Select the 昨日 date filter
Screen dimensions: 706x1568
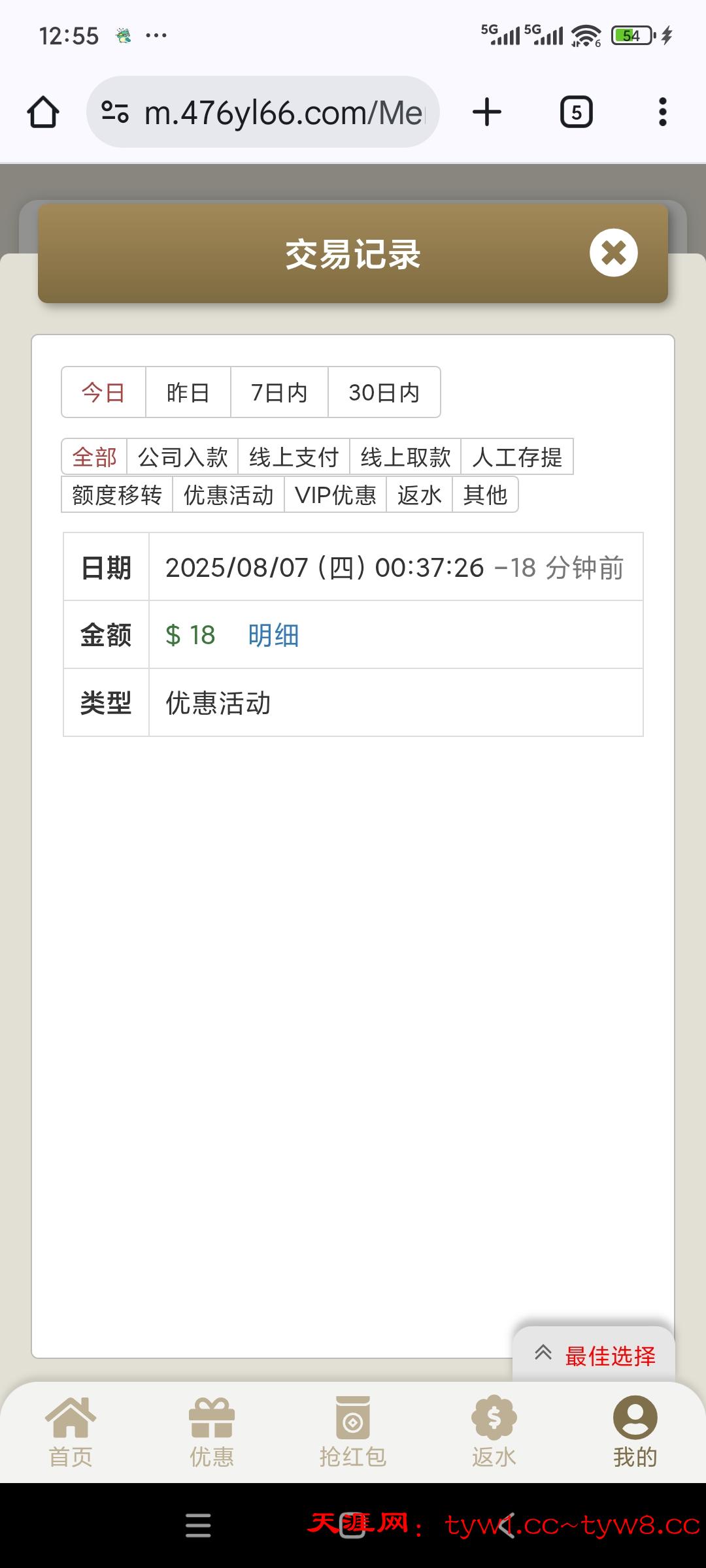(188, 393)
